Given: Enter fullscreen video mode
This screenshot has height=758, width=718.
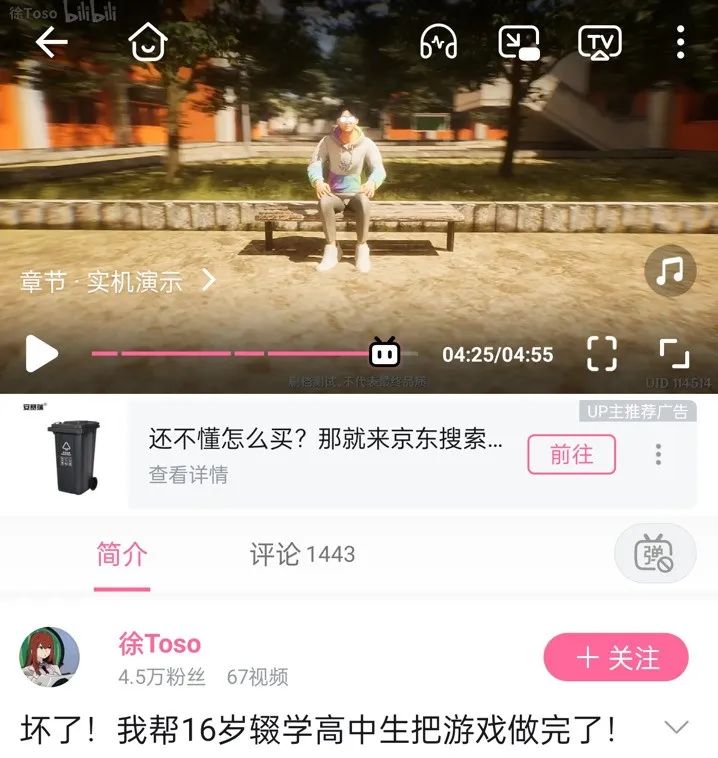Looking at the screenshot, I should [674, 354].
